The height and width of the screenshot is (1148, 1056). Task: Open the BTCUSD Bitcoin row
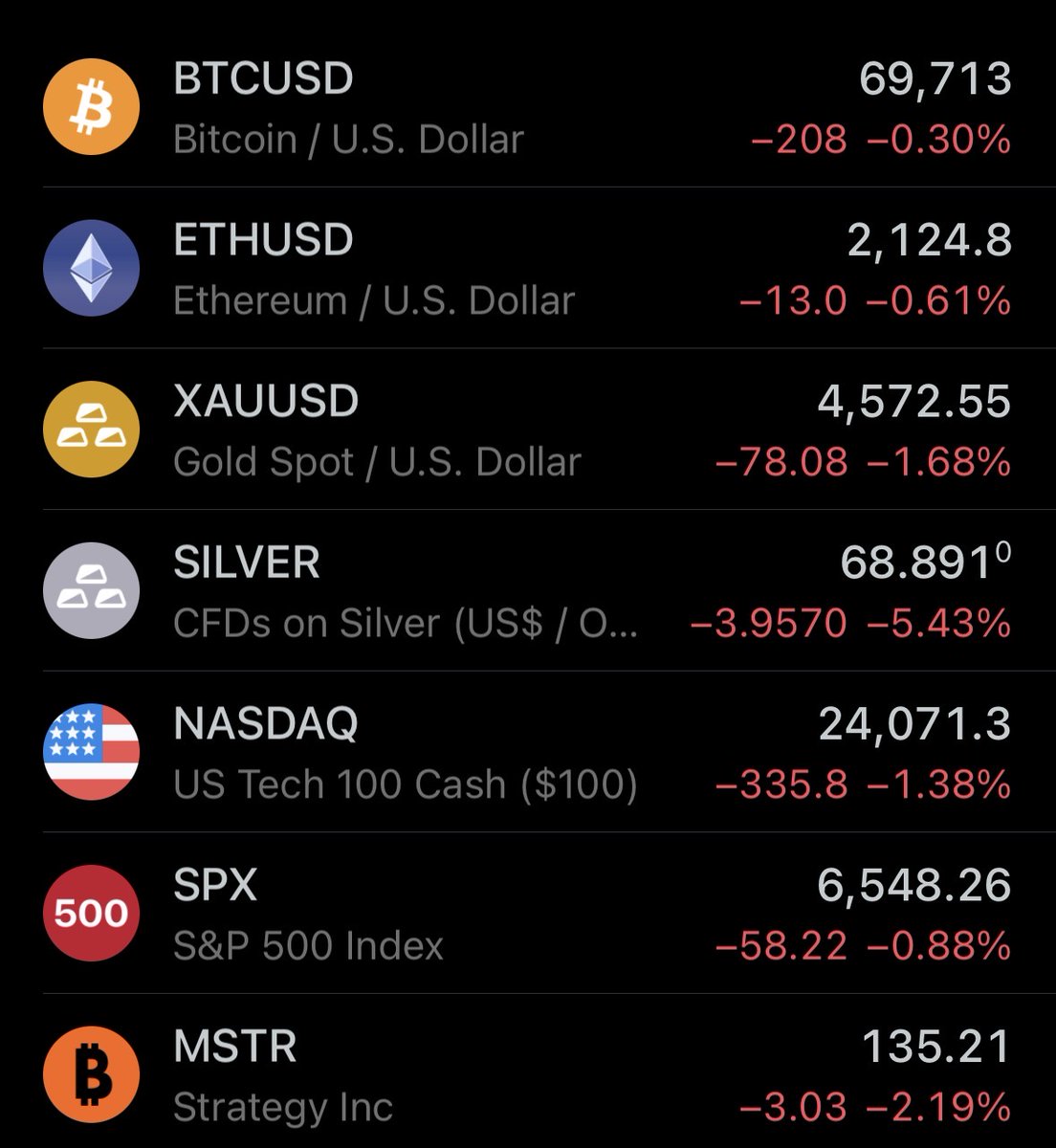(526, 107)
